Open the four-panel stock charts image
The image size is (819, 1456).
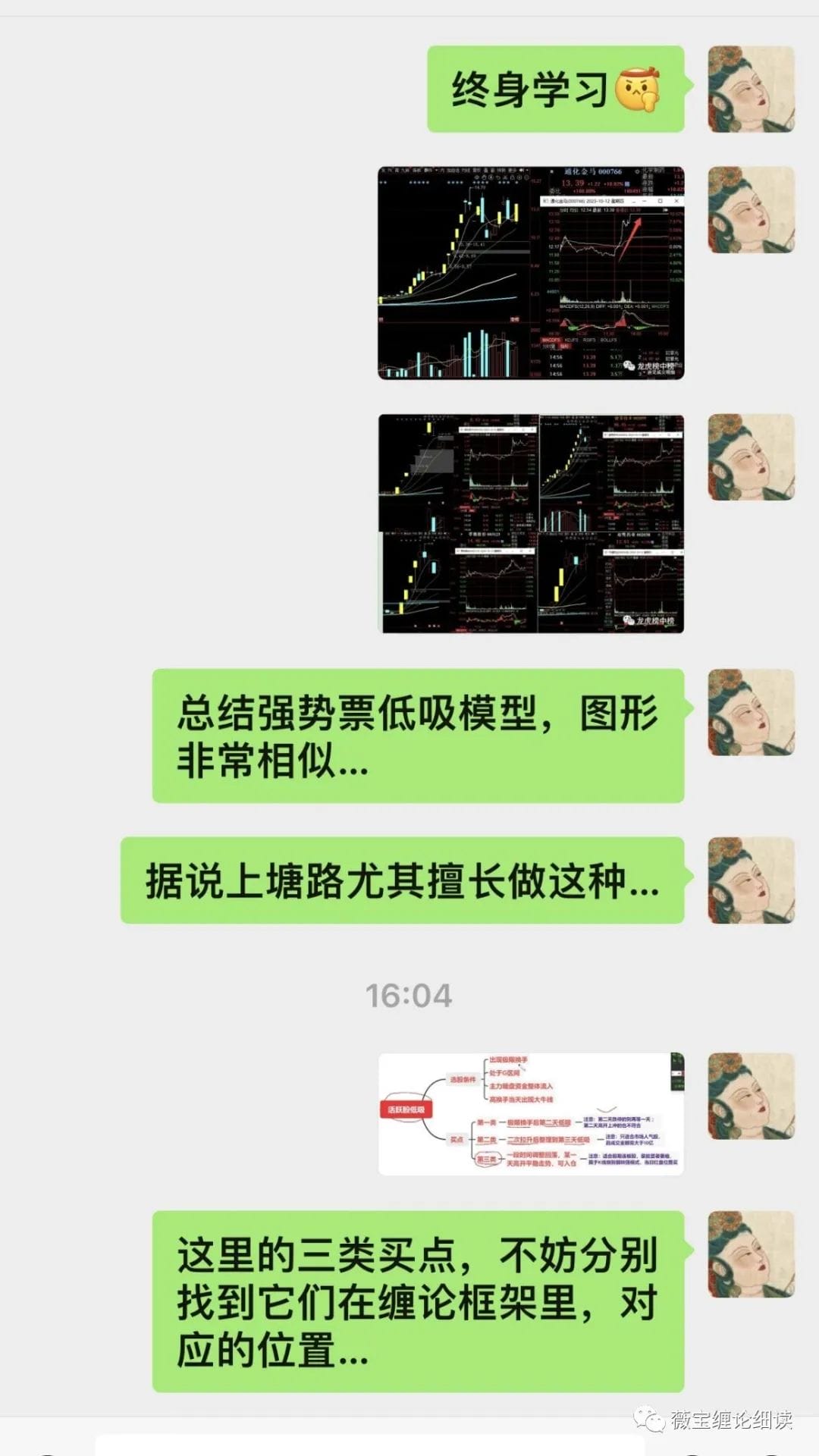tap(531, 523)
